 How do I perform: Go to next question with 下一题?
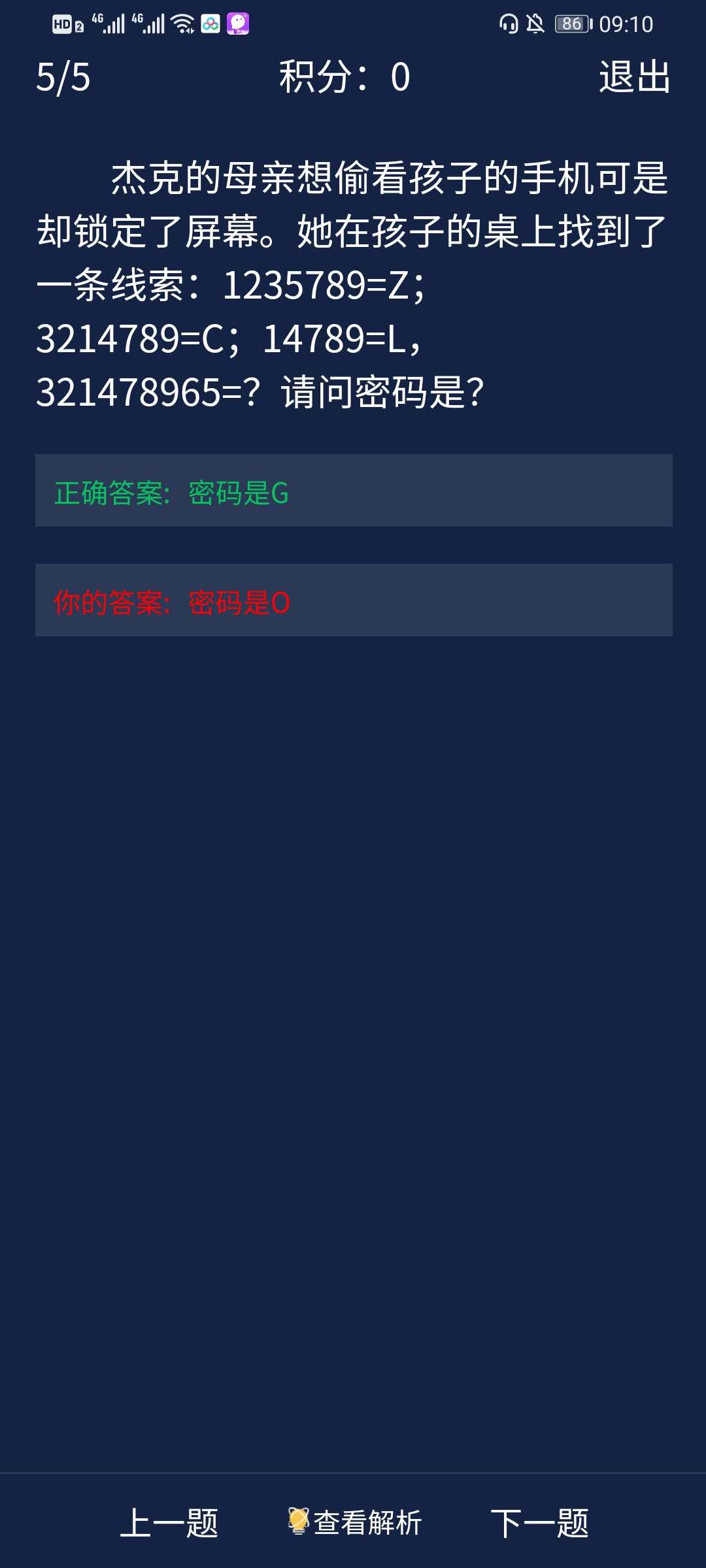click(x=539, y=1523)
